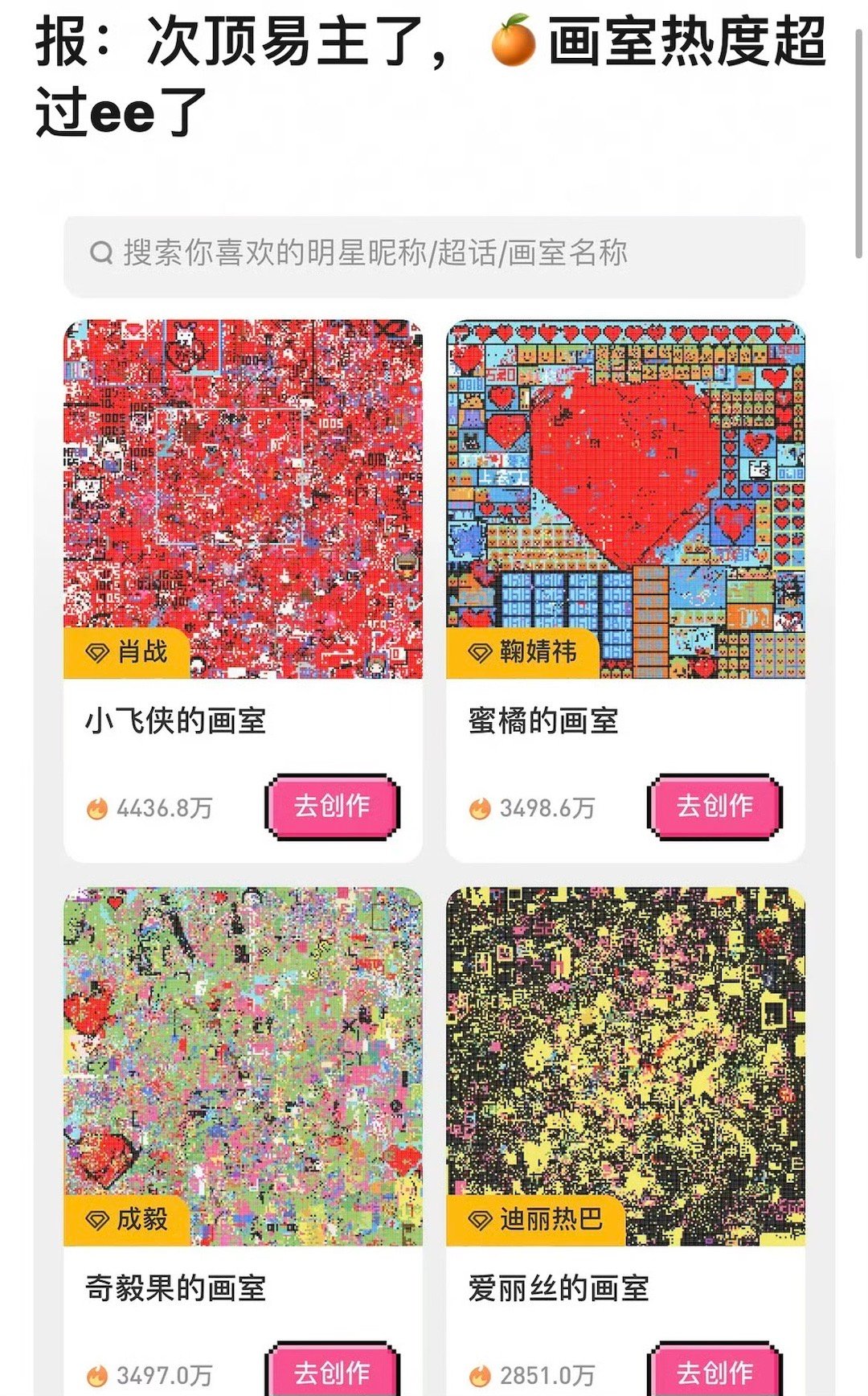Click the diamond tag icon beside 迪丽热巴

[481, 1219]
